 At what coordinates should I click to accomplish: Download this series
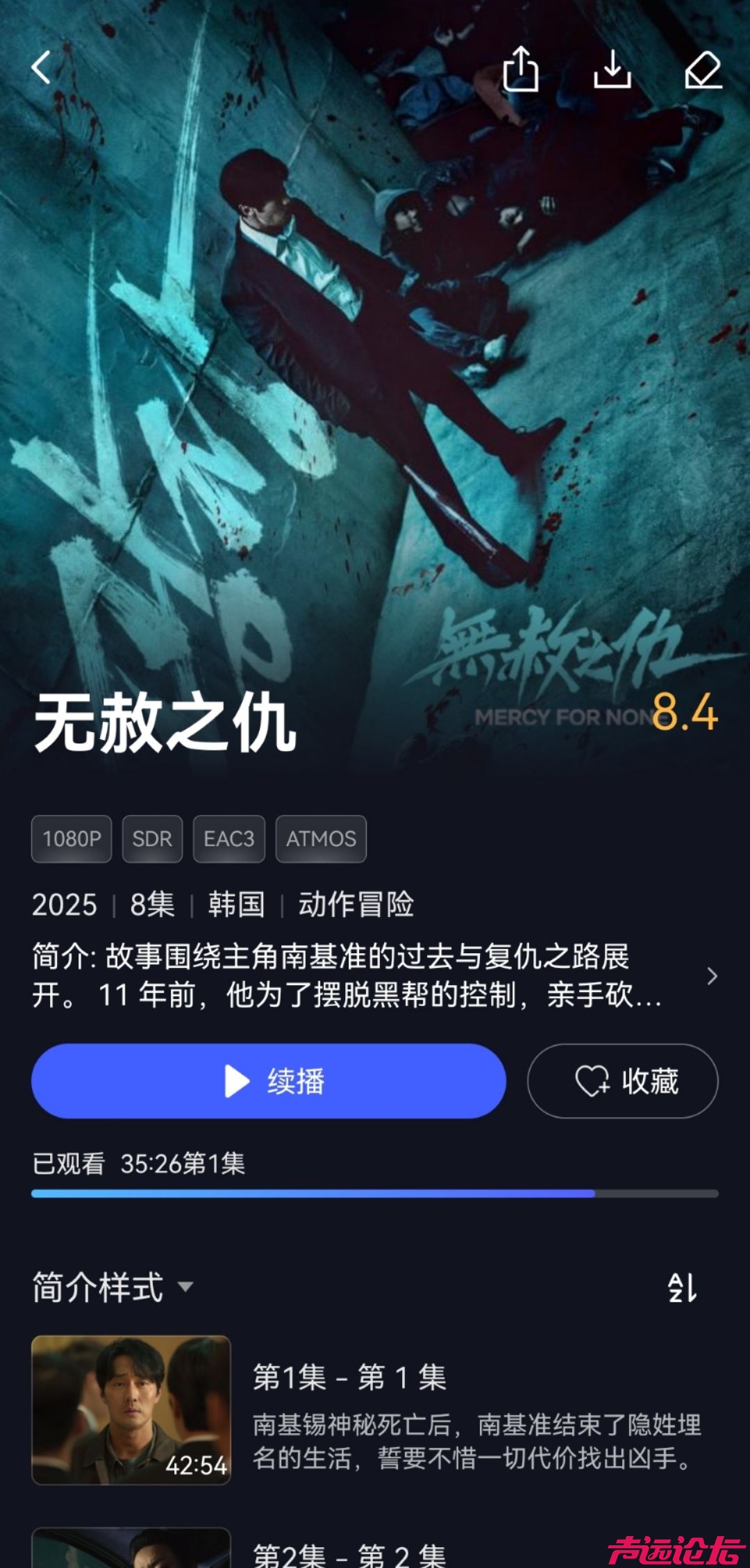[x=612, y=69]
